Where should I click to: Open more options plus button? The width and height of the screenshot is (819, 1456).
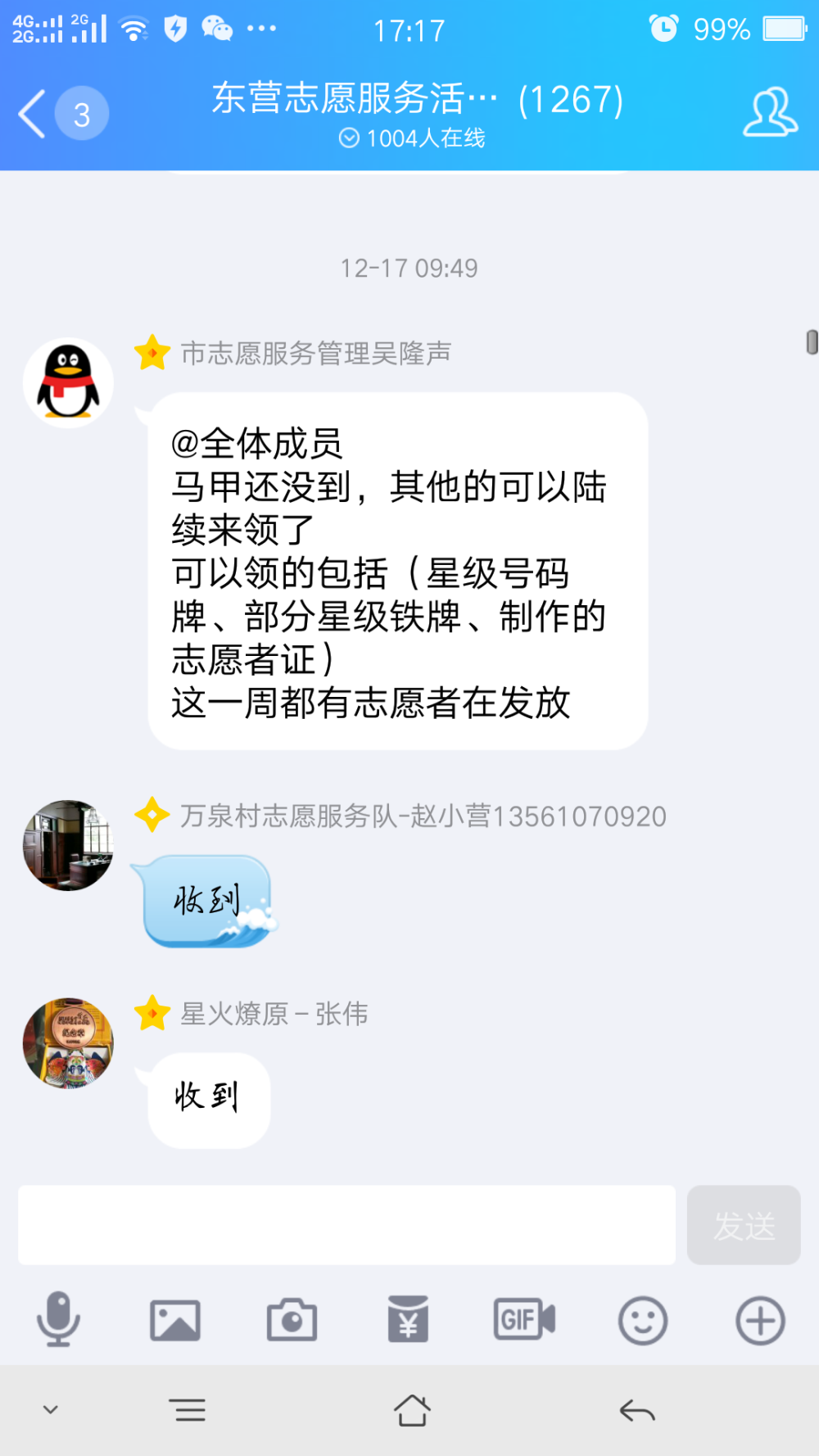760,1320
